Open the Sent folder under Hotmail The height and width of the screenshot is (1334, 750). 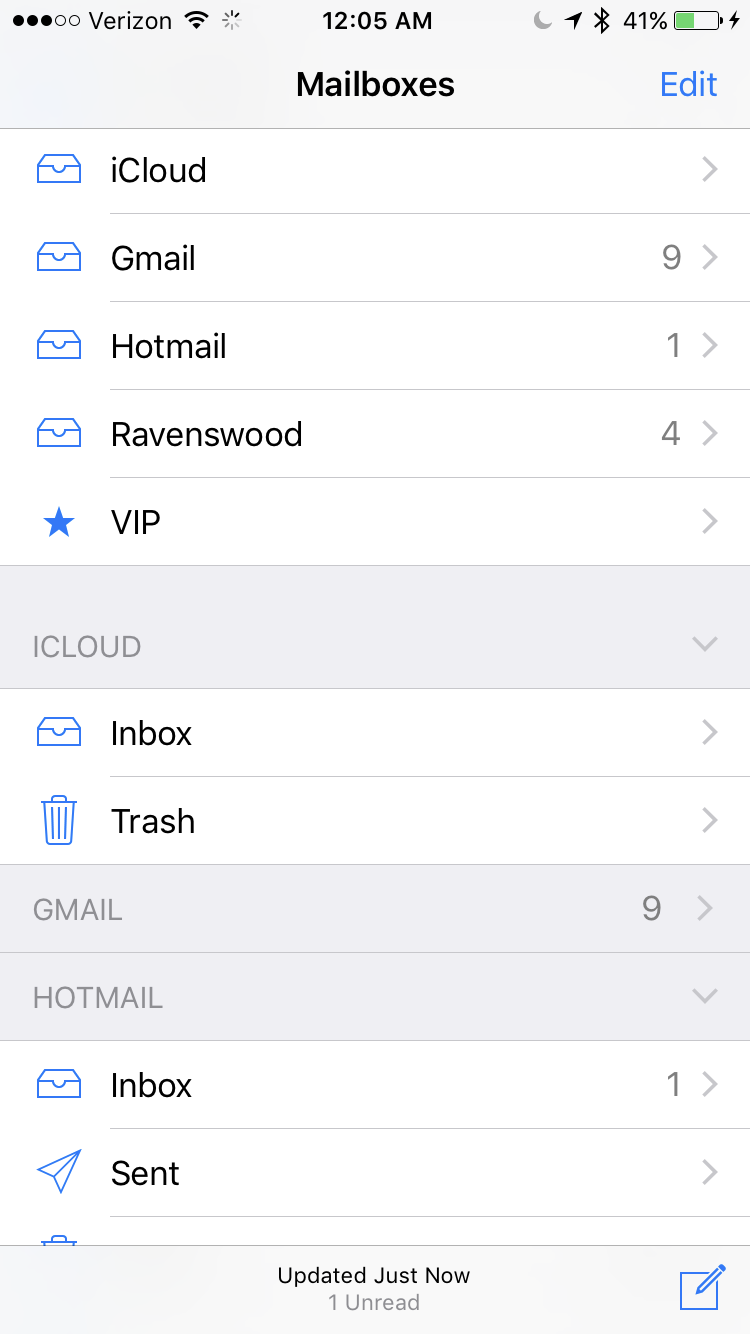pos(375,1173)
